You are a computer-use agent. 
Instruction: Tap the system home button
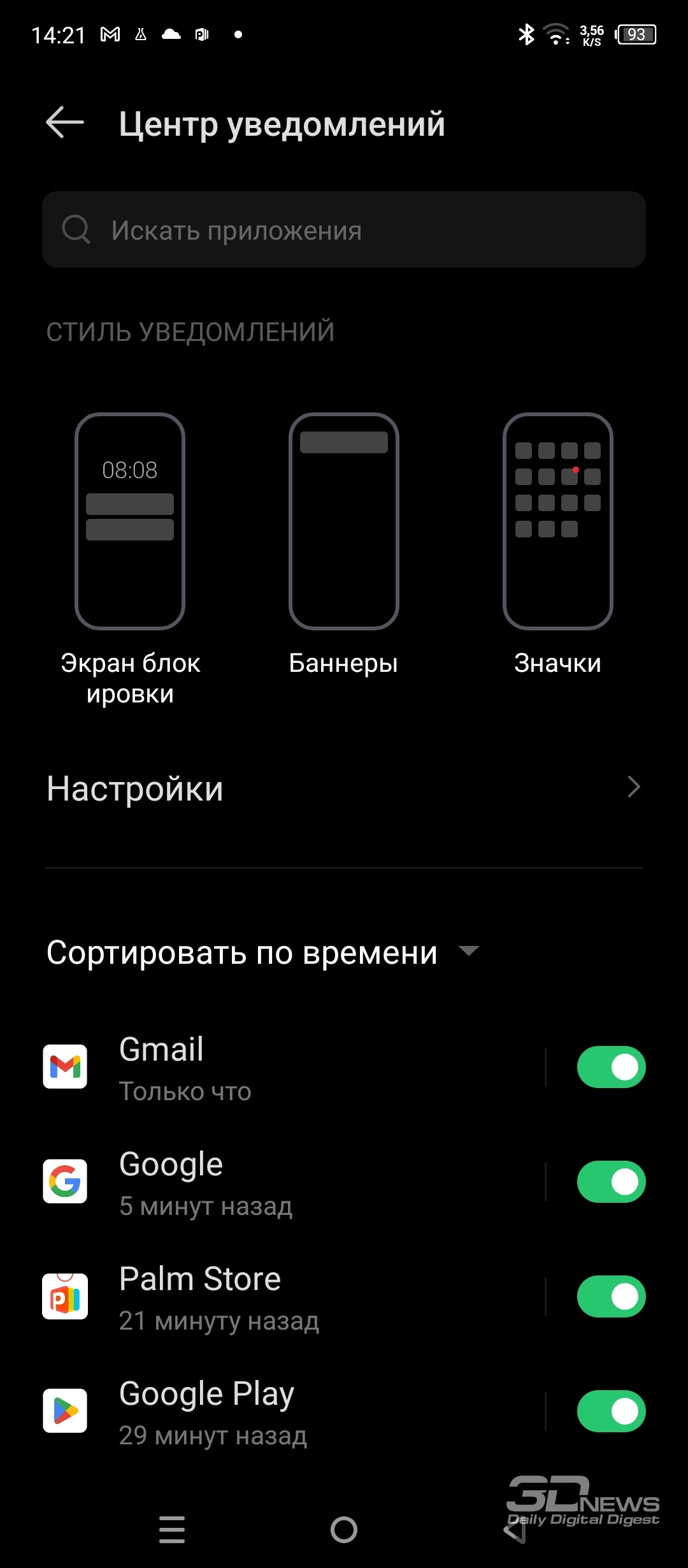click(344, 1529)
